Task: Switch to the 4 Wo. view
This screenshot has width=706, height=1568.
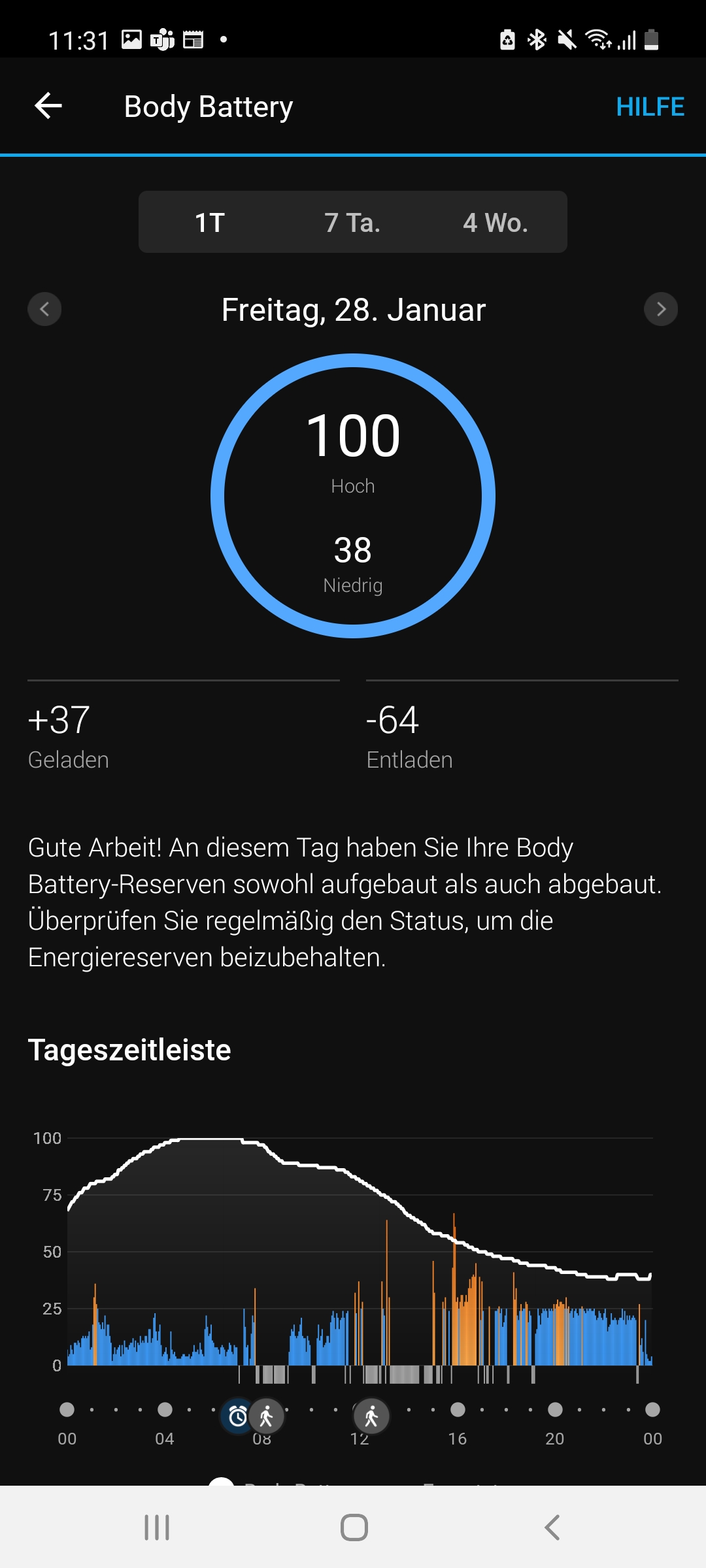Action: [495, 223]
